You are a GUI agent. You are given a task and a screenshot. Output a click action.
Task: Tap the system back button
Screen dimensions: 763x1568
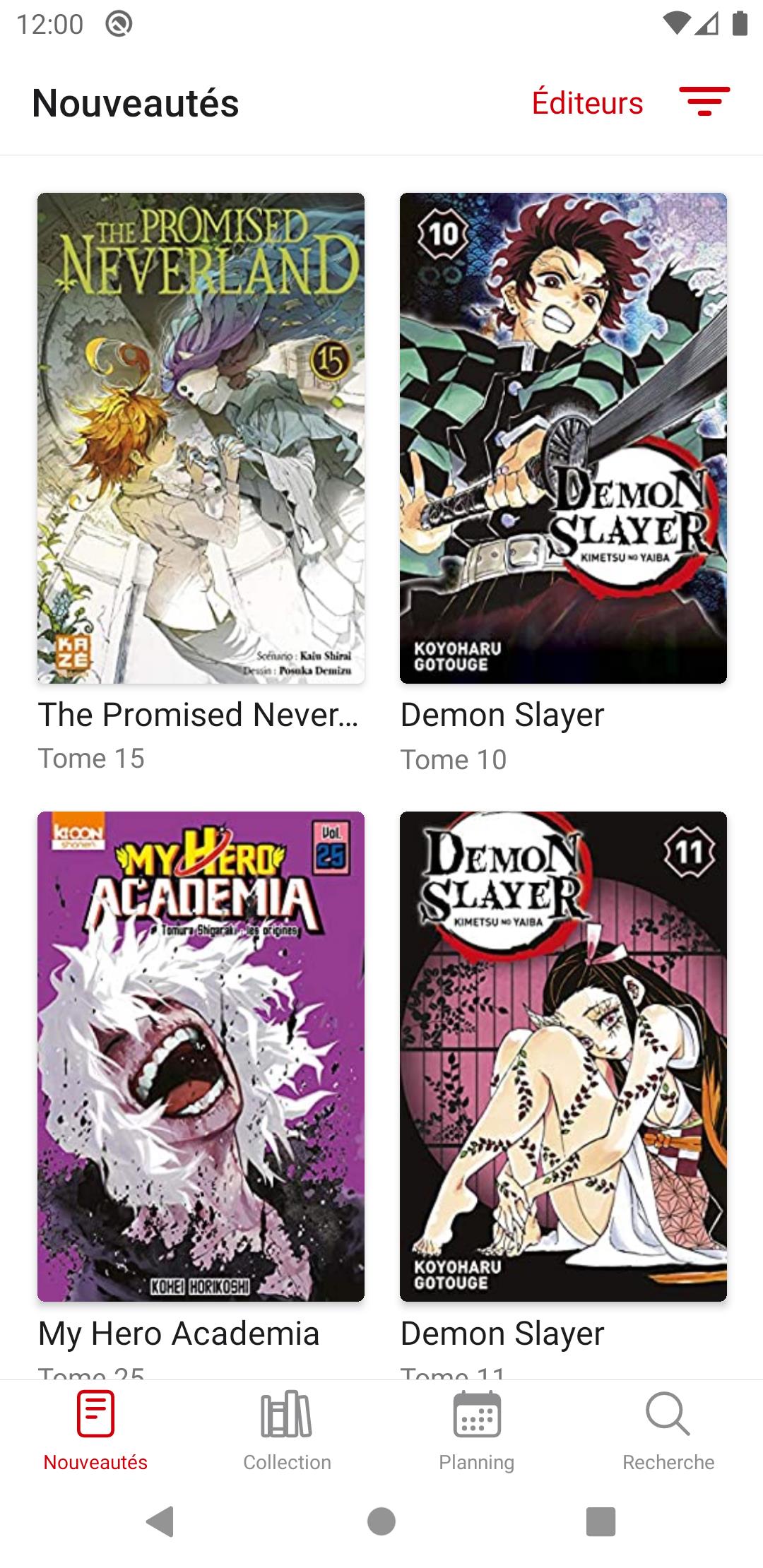pos(160,1521)
